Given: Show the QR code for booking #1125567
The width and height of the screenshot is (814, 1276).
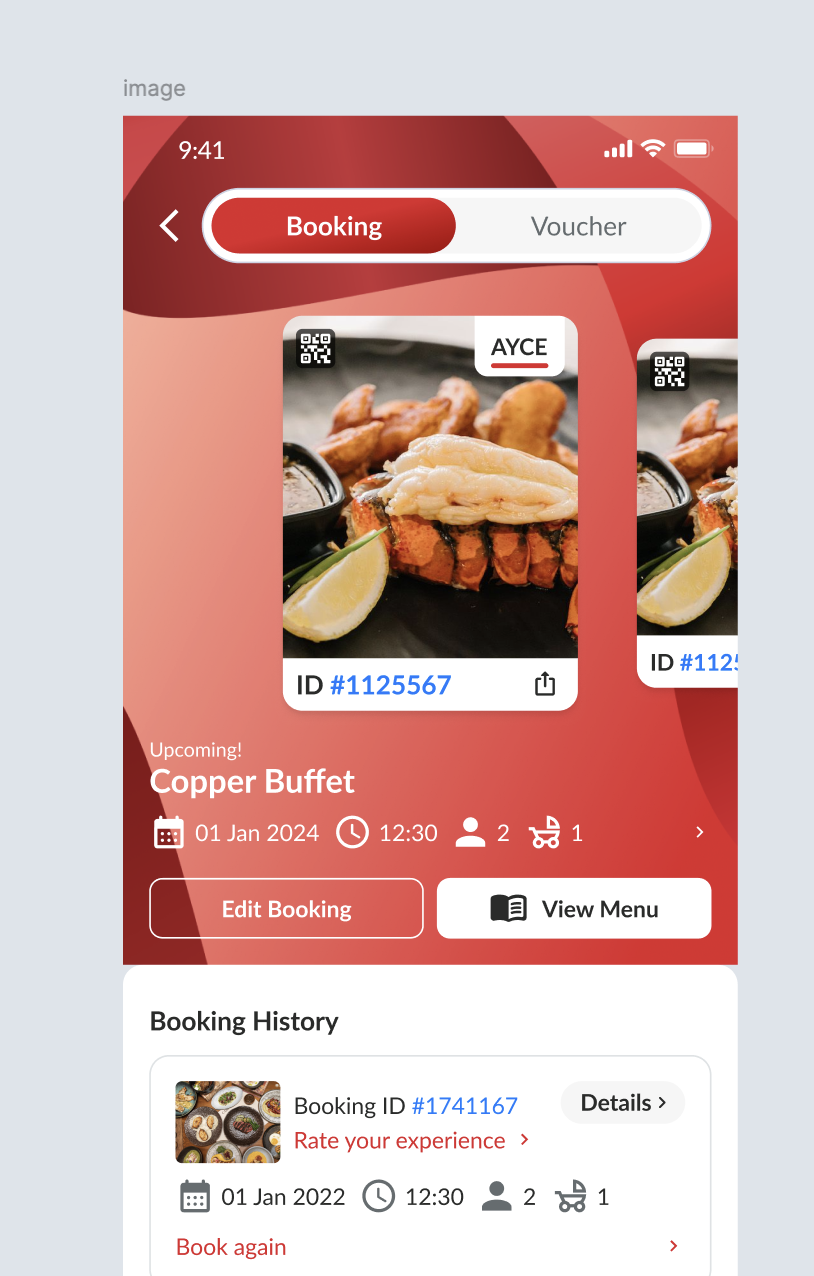Looking at the screenshot, I should [316, 348].
